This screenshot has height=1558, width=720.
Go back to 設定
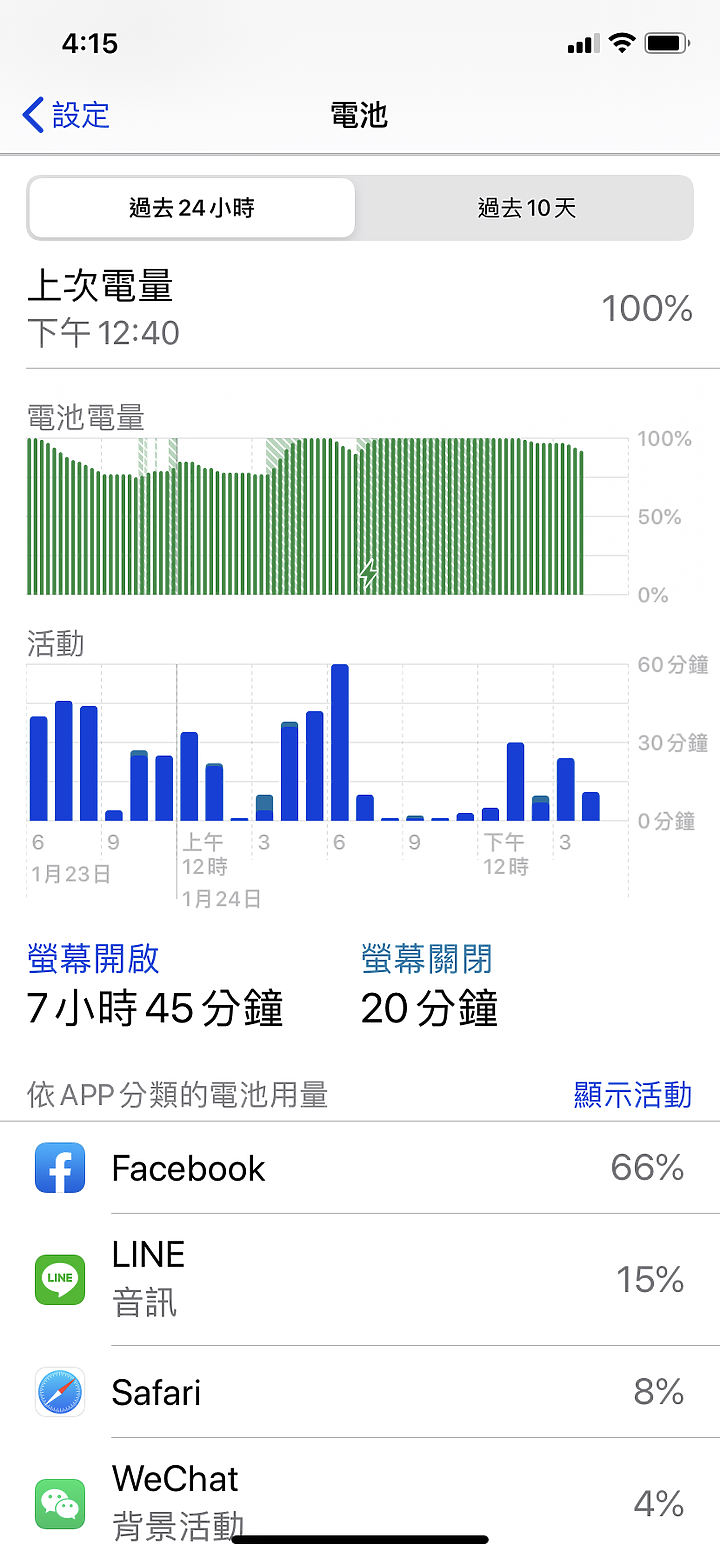[x=66, y=115]
